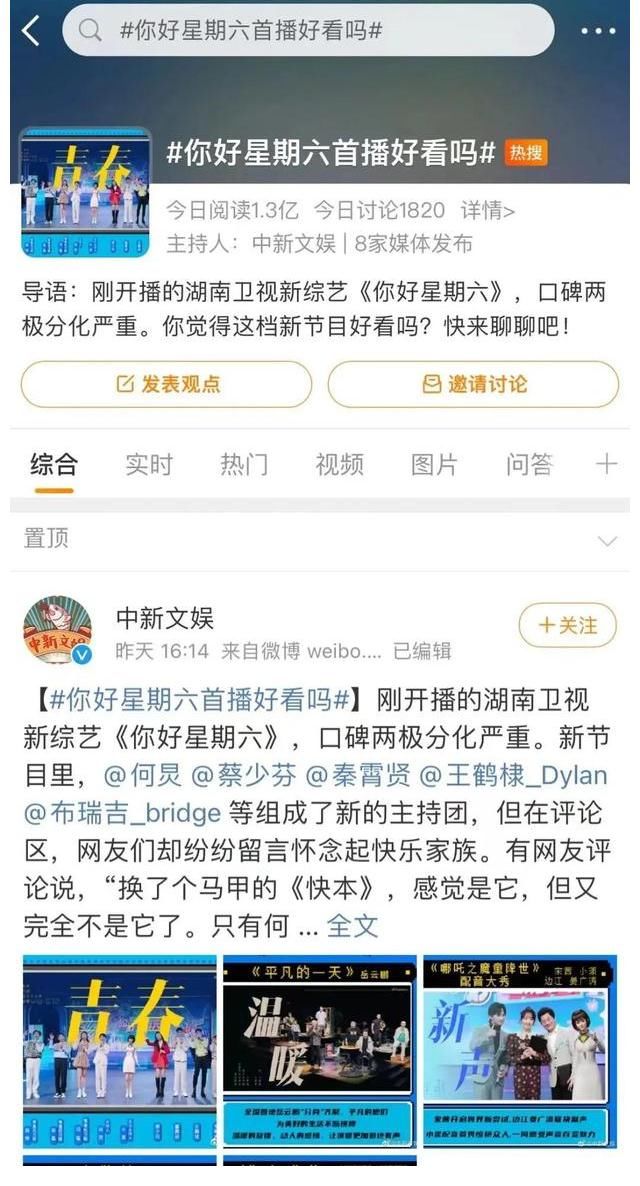Switch to the 问答 tab
The height and width of the screenshot is (1186, 640).
click(x=529, y=464)
